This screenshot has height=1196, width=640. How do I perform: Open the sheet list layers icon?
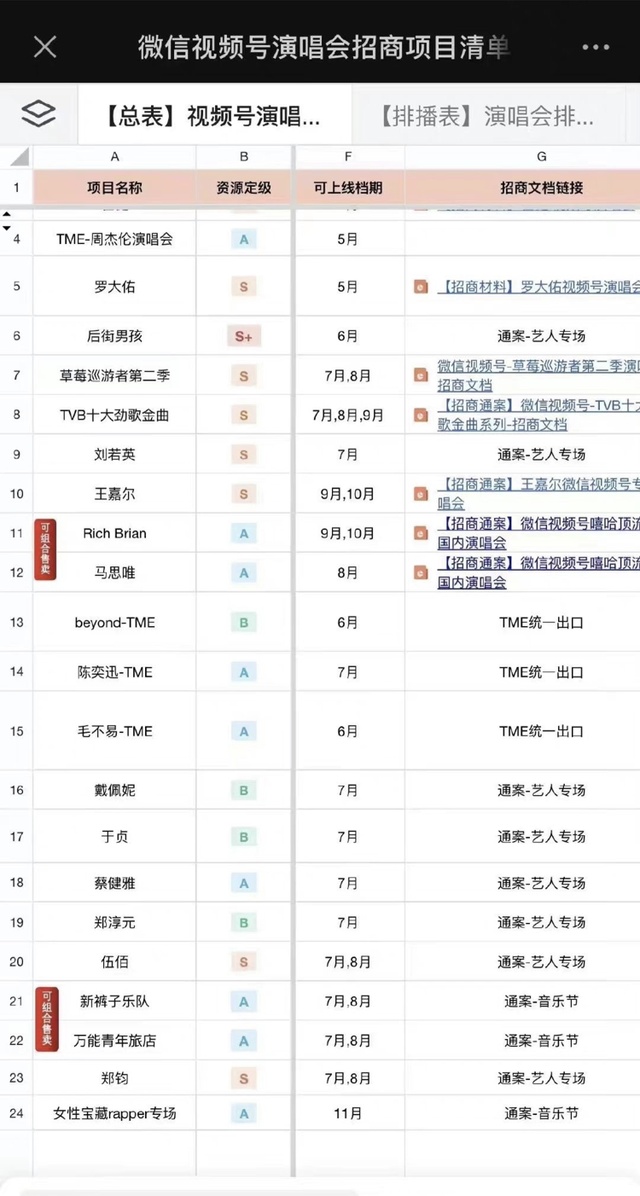coord(38,114)
